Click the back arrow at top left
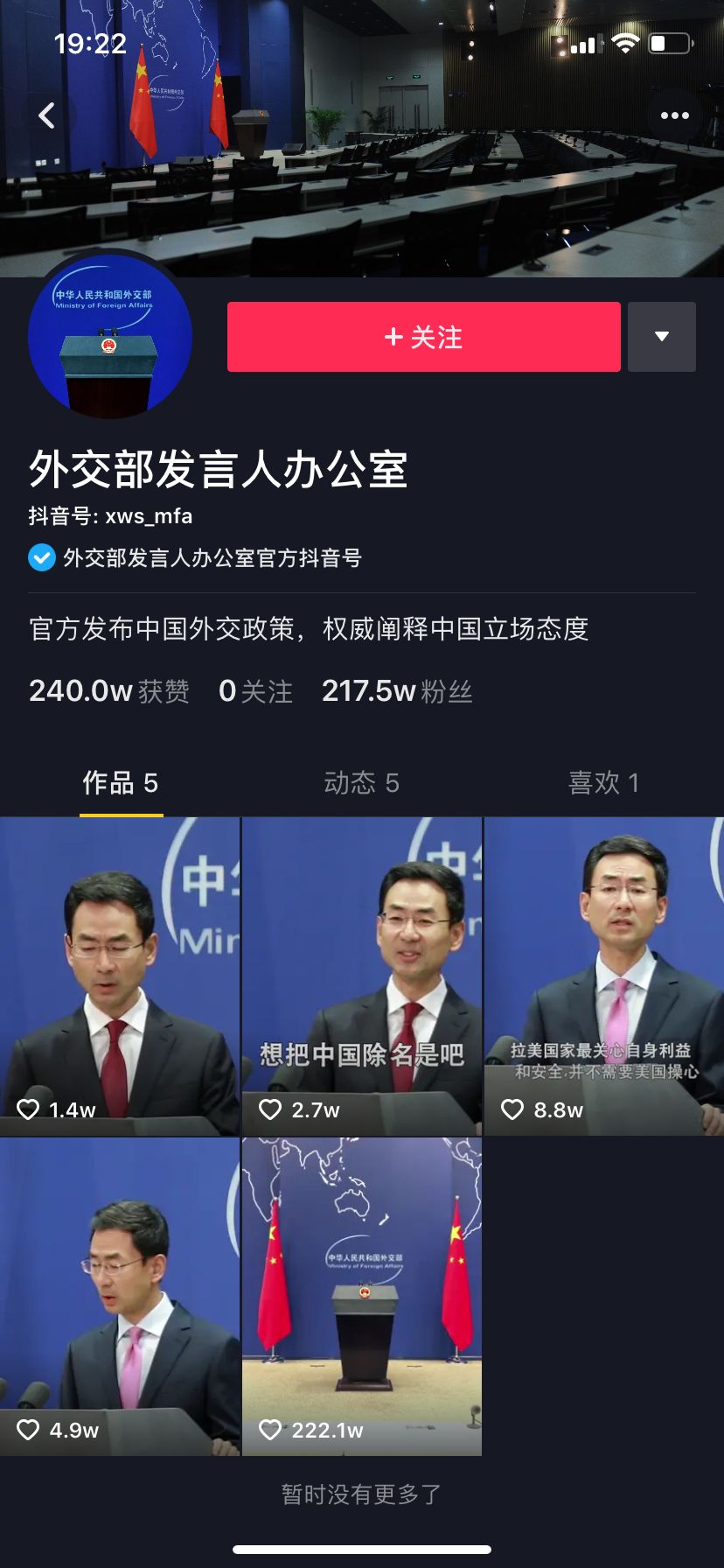Screen dimensions: 724x1568 click(45, 115)
